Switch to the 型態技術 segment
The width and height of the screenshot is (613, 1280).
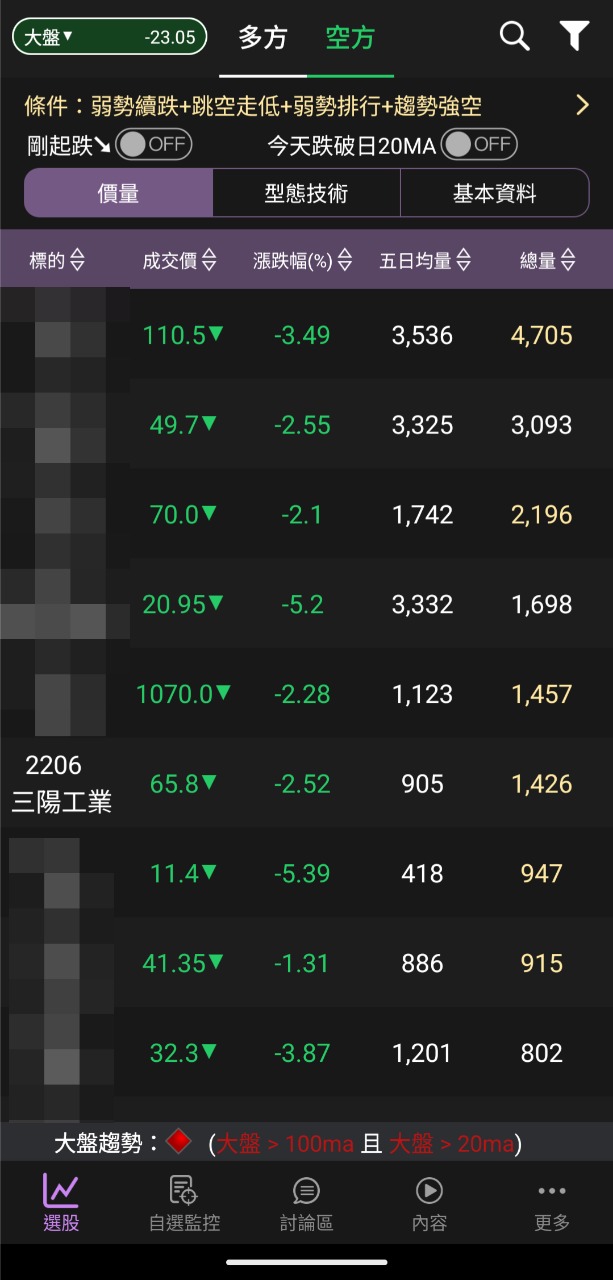[x=306, y=193]
